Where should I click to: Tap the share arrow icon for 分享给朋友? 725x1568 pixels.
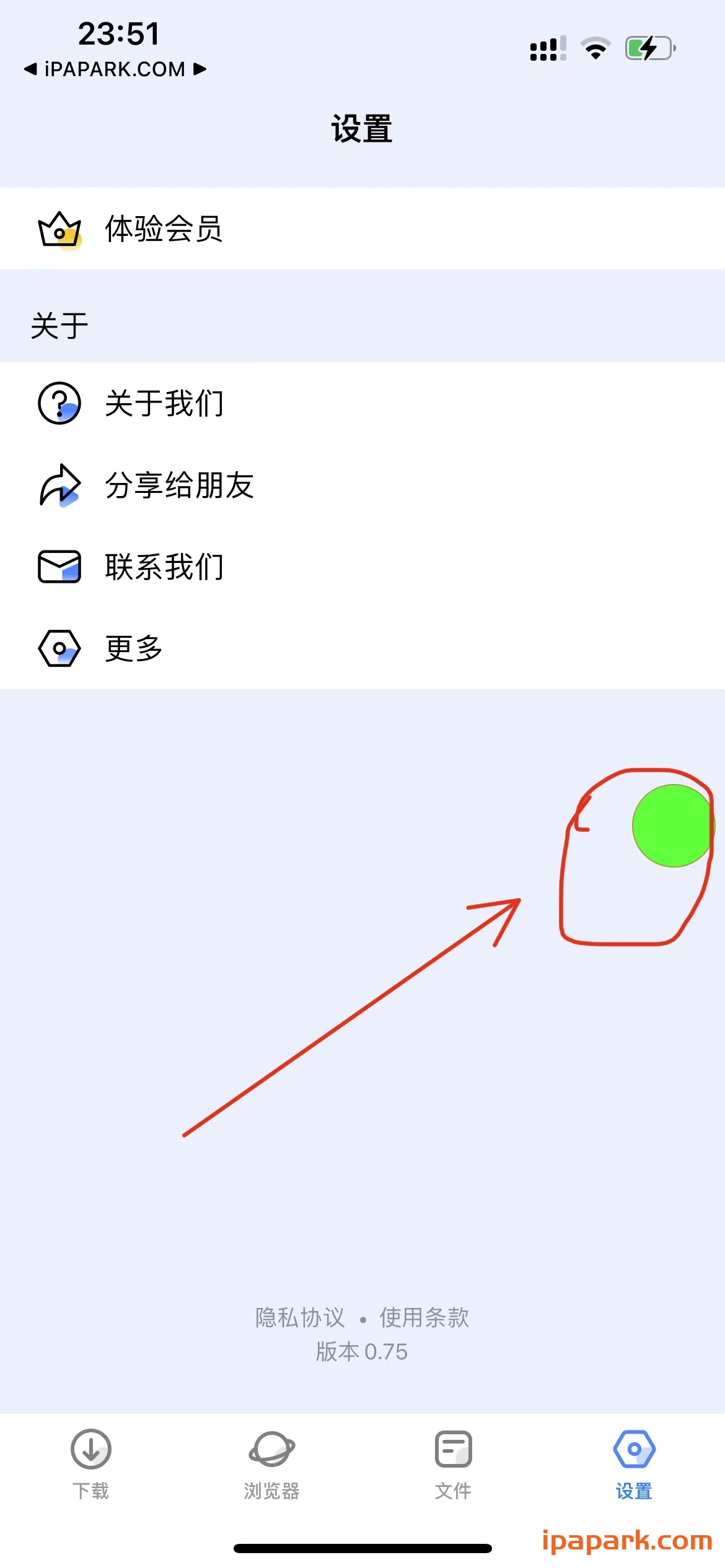[x=59, y=486]
